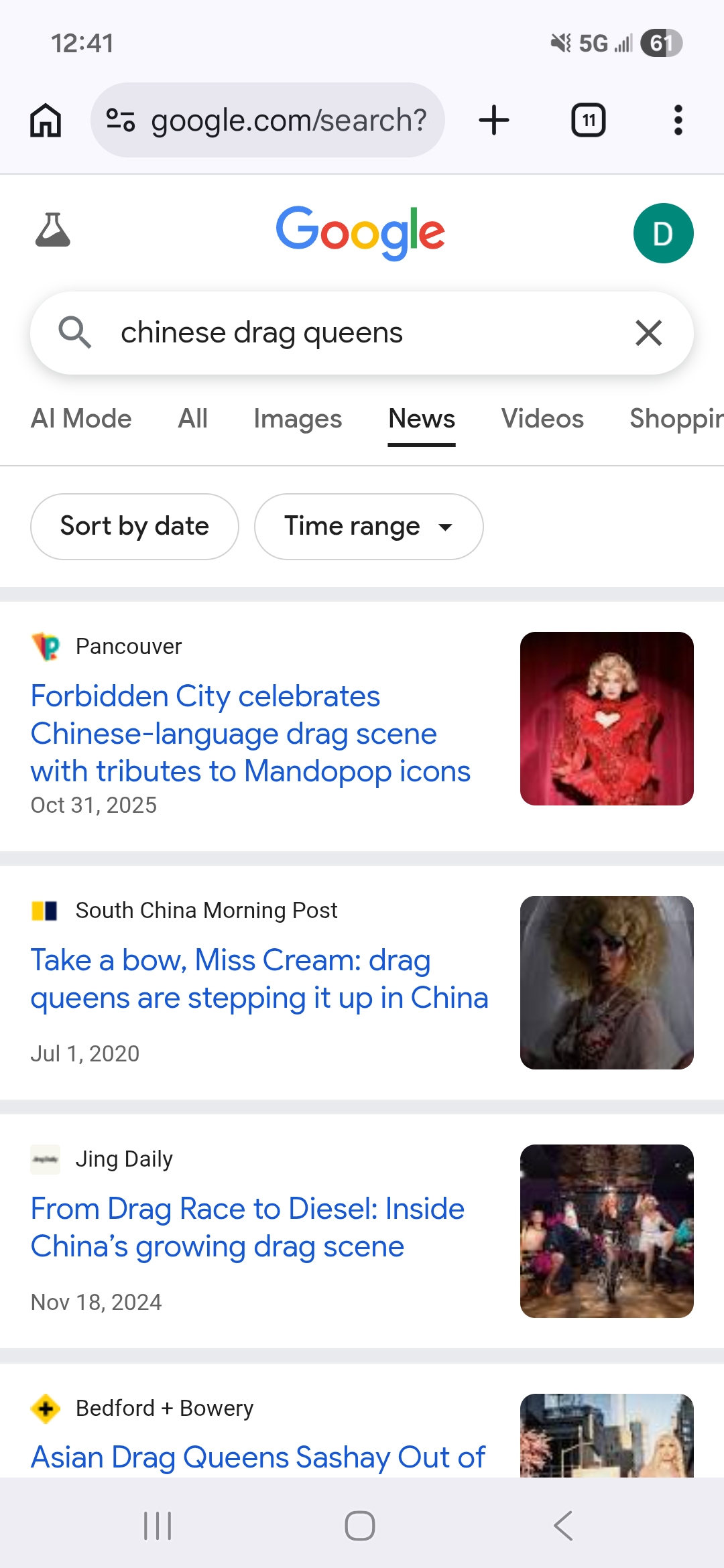724x1568 pixels.
Task: Open Jing Daily's Drag Race to Diesel article
Action: [x=247, y=1228]
